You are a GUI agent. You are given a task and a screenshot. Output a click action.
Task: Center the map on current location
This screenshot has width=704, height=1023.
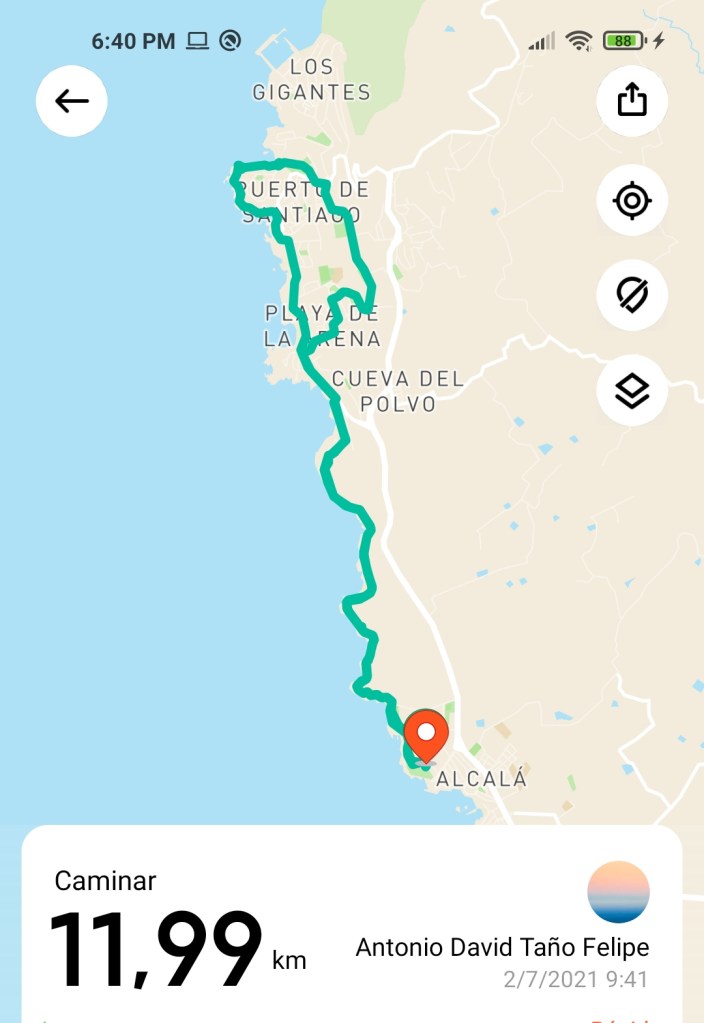click(x=632, y=201)
